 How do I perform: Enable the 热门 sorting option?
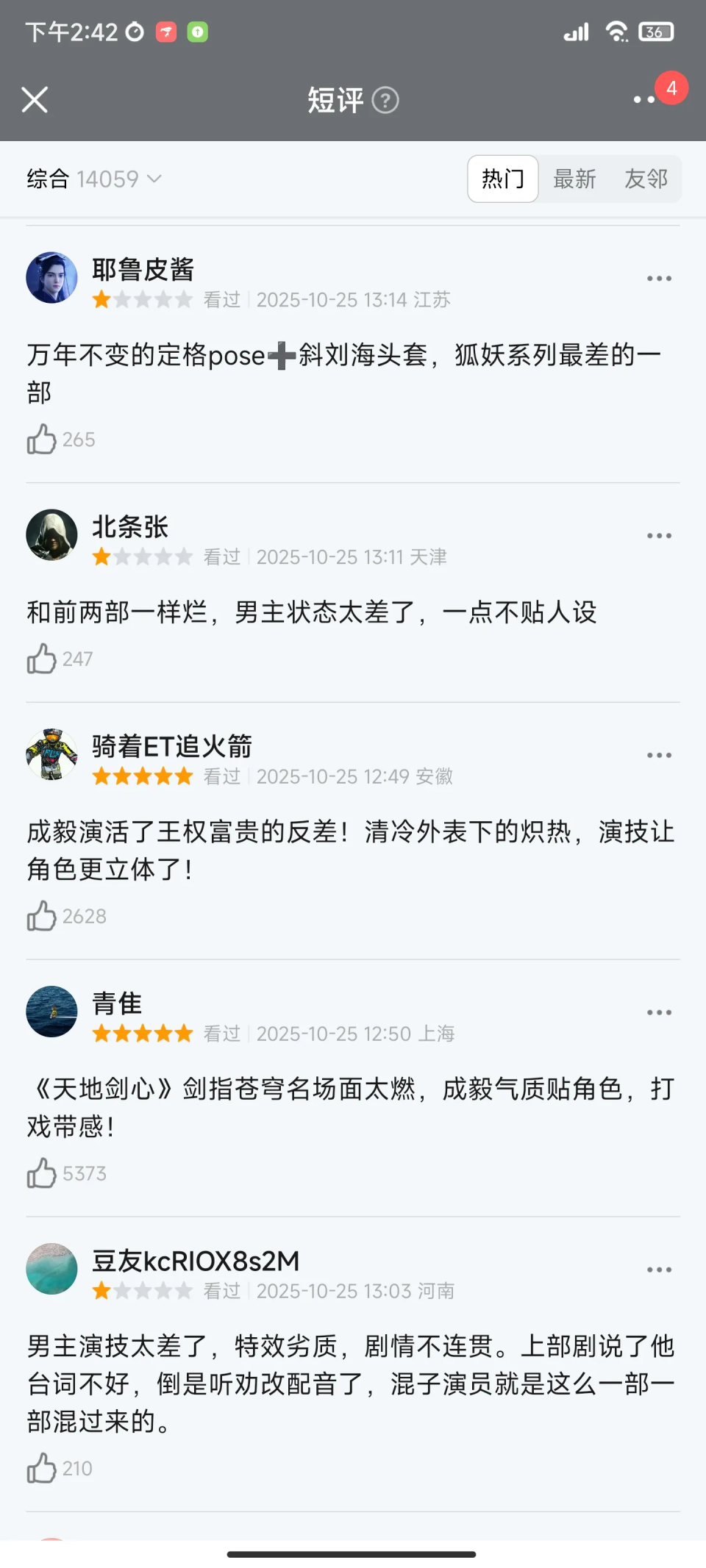[x=502, y=179]
